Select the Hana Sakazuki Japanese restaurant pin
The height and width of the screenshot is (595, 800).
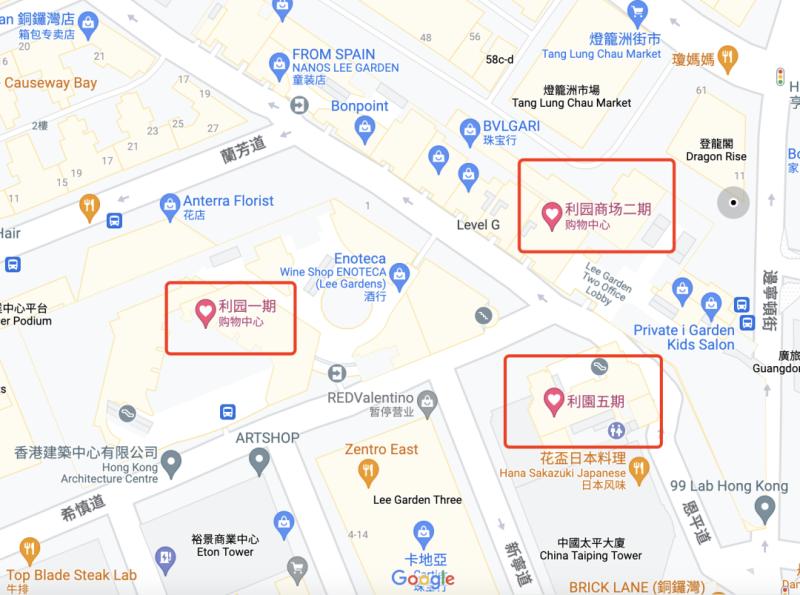pyautogui.click(x=638, y=467)
